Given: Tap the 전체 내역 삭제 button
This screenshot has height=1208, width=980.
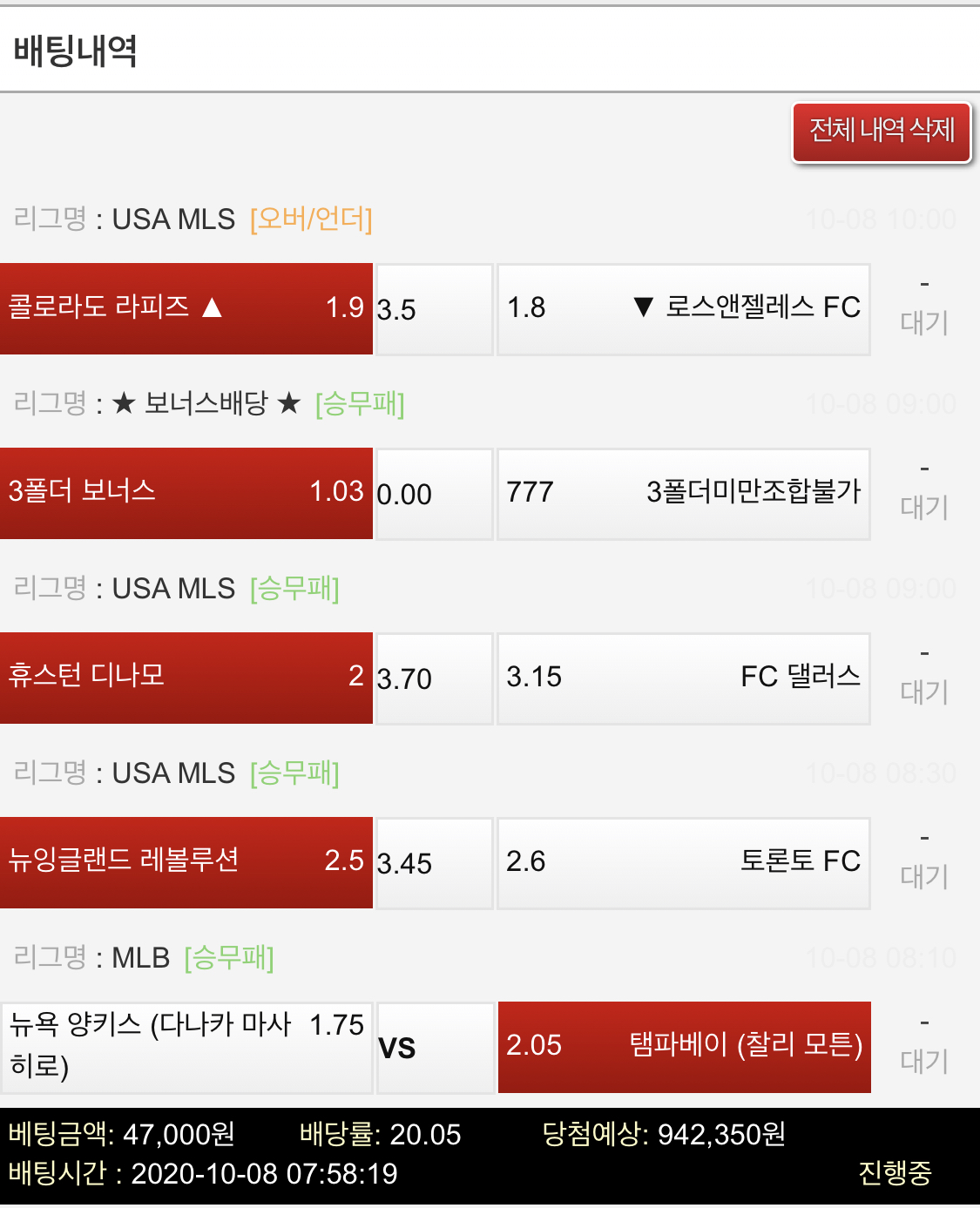Looking at the screenshot, I should (x=882, y=132).
